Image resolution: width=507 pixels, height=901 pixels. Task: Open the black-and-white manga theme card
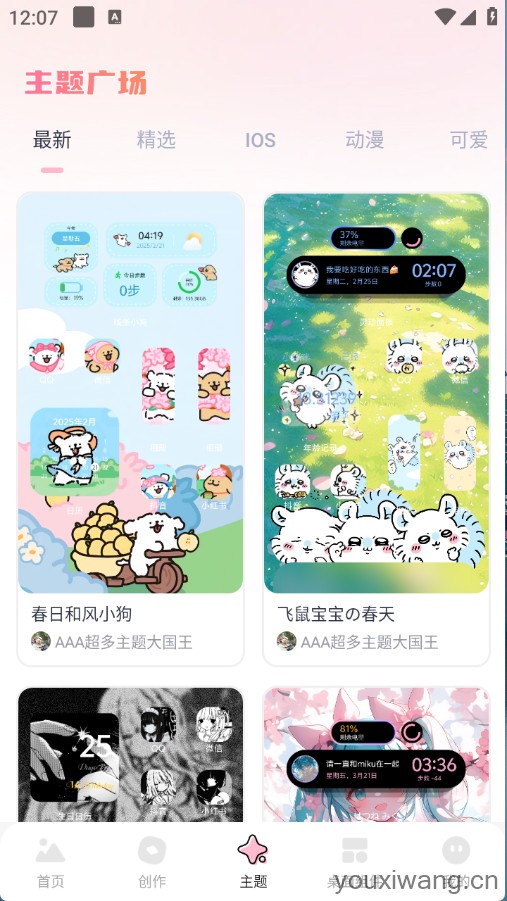coord(130,754)
